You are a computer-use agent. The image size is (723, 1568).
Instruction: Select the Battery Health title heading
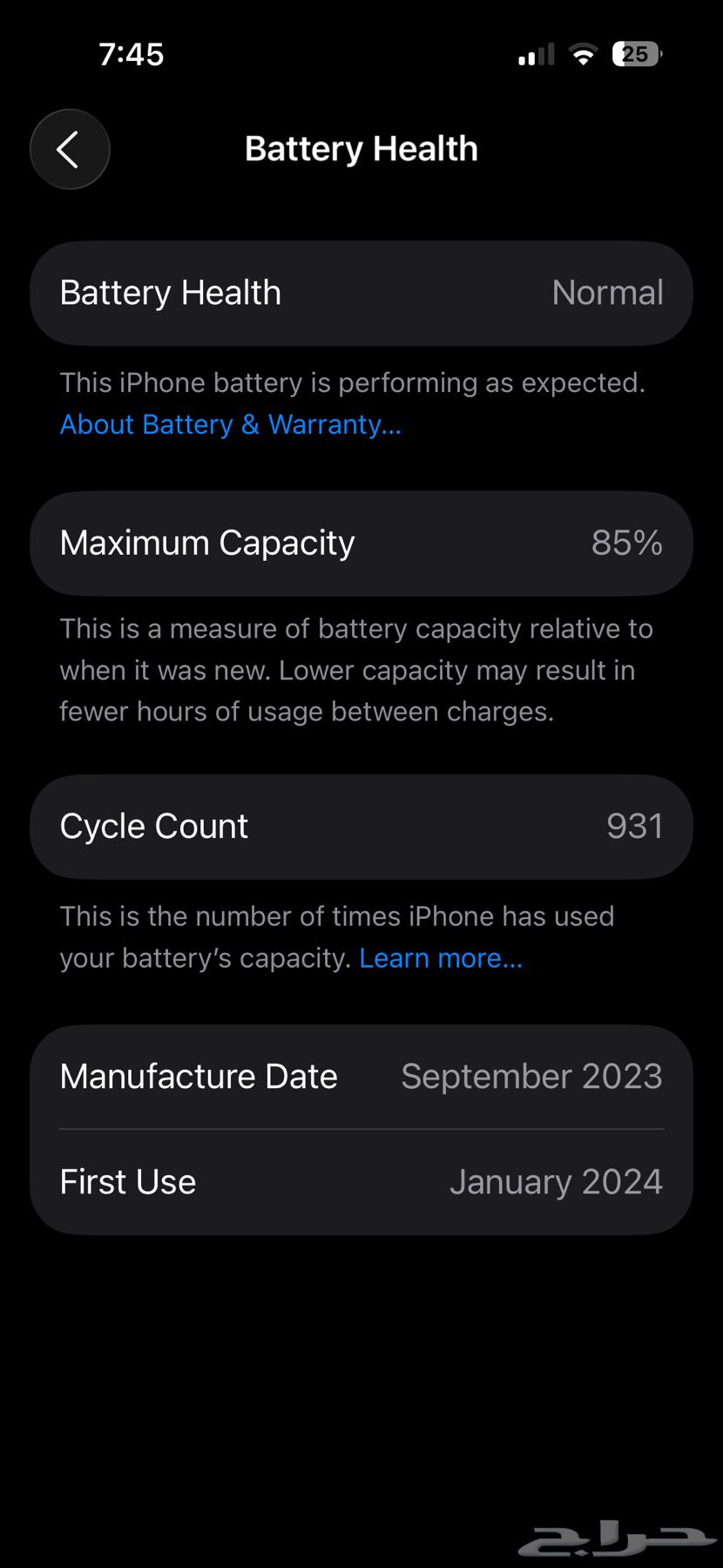pos(361,148)
